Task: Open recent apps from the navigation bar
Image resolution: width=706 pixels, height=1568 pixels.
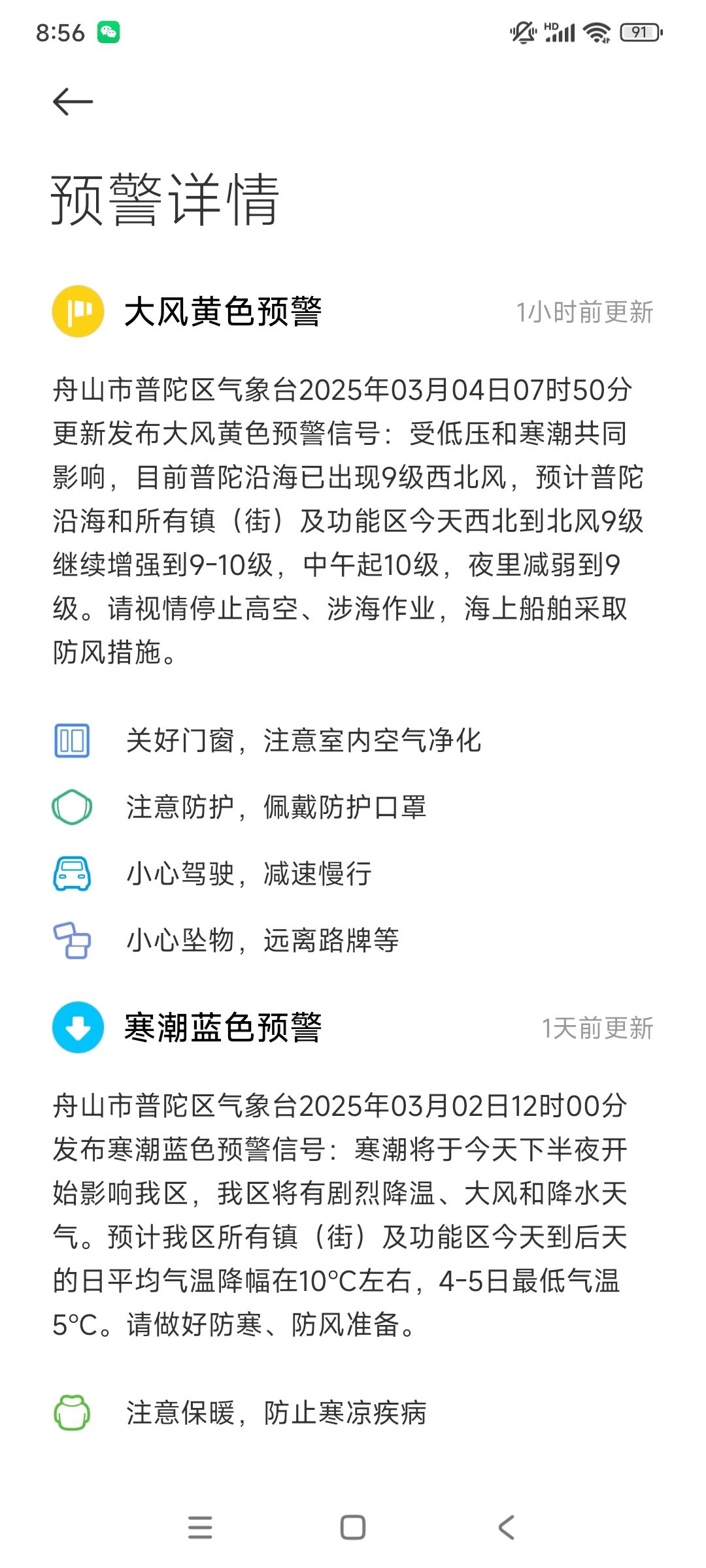Action: coord(200,1527)
